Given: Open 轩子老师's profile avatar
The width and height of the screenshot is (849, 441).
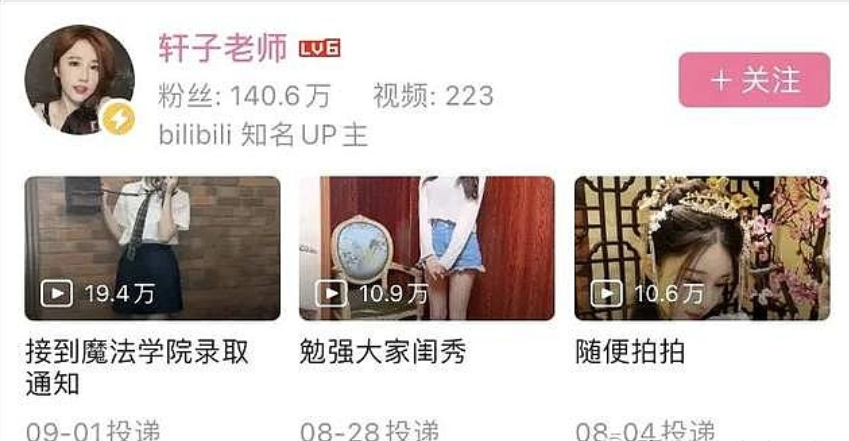Looking at the screenshot, I should [79, 79].
